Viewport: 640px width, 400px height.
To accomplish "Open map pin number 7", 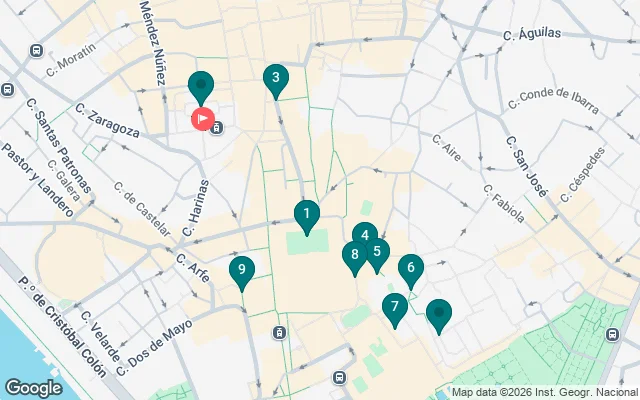I will (x=395, y=307).
